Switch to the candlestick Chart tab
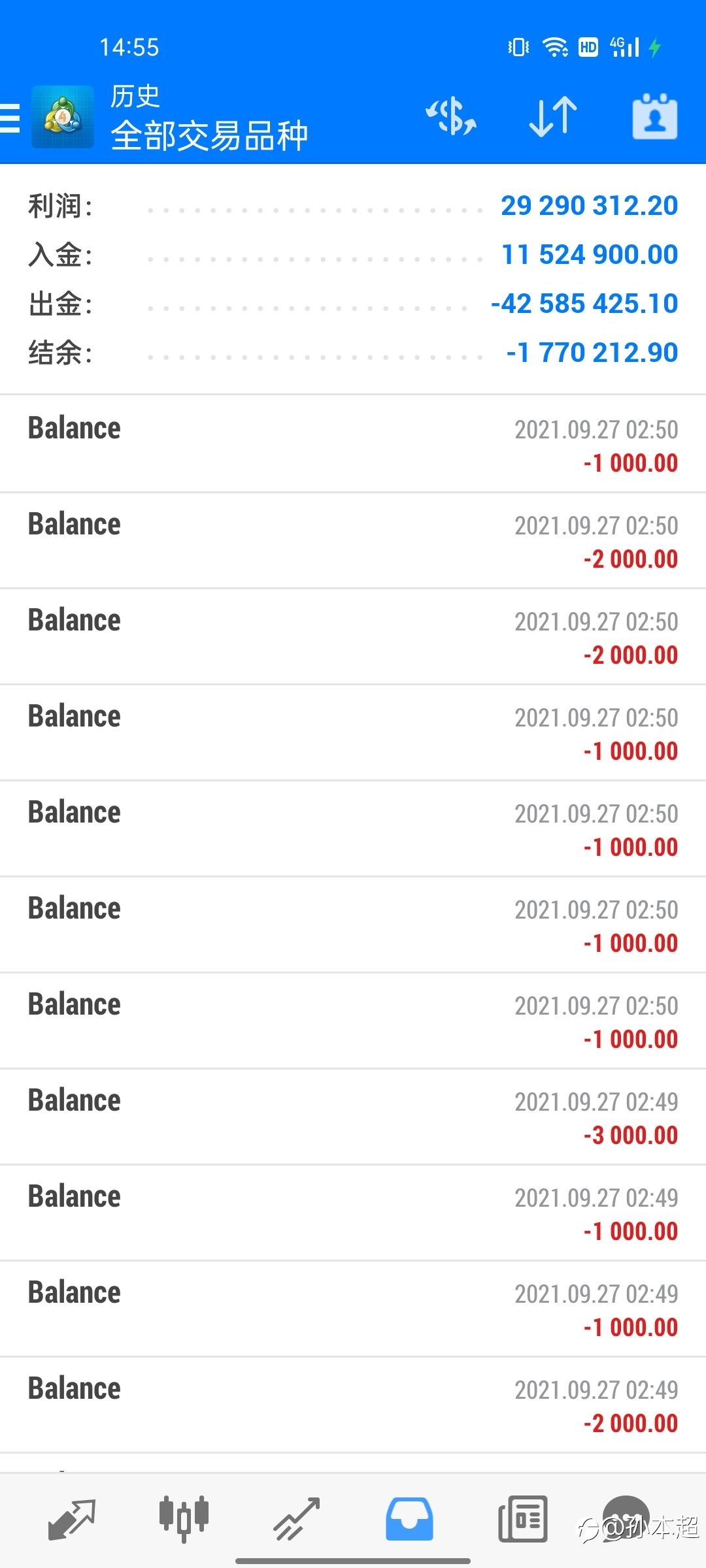 (184, 1519)
